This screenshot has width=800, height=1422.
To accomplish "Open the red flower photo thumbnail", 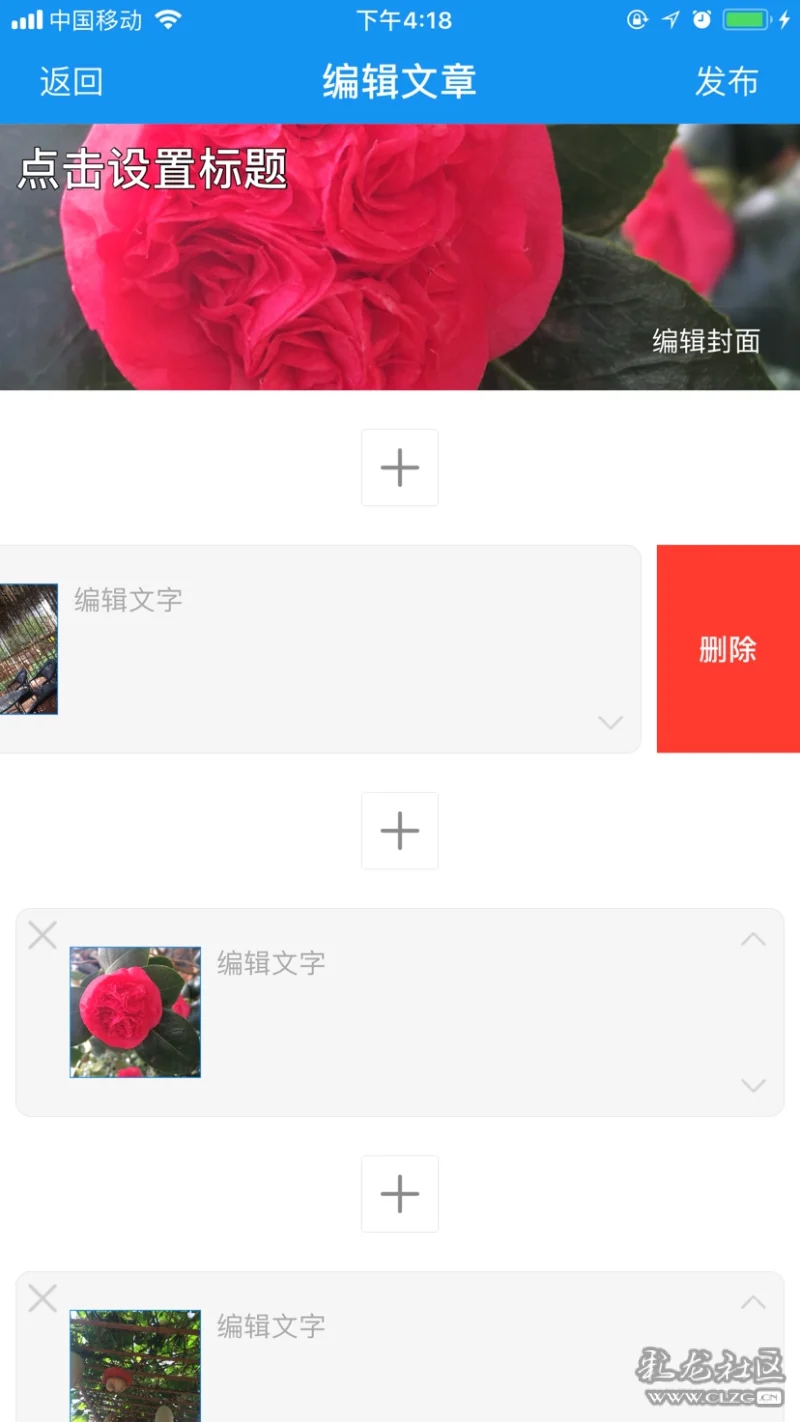I will 135,1012.
